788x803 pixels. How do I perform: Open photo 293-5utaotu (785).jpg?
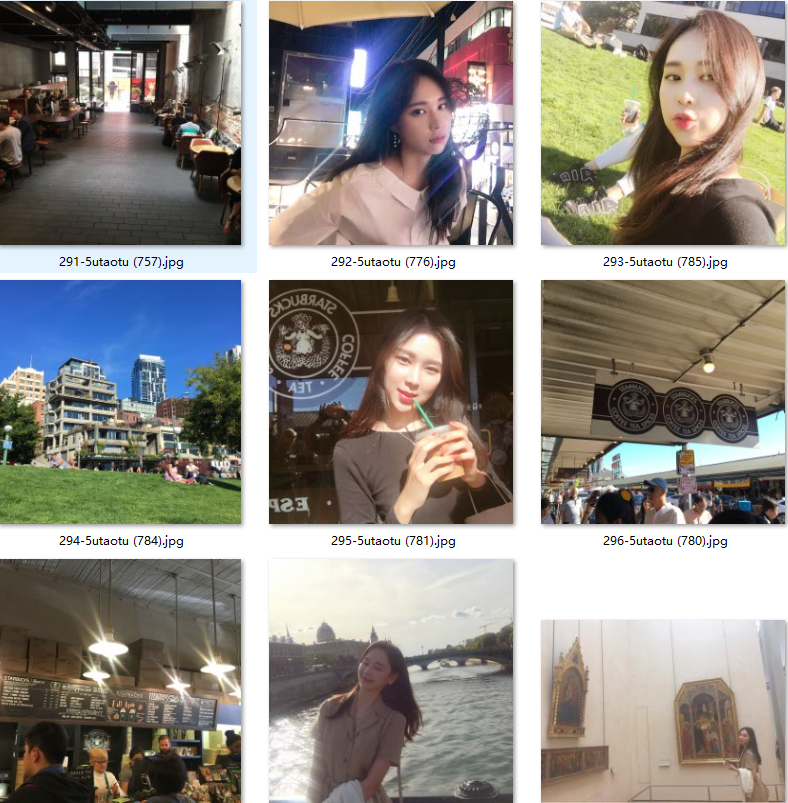pyautogui.click(x=663, y=123)
